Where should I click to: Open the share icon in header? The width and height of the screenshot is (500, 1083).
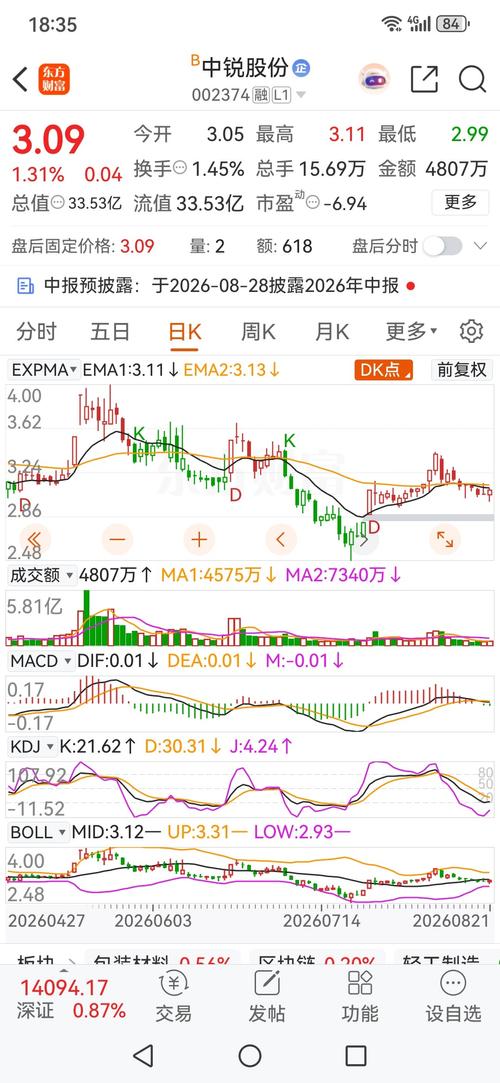(424, 79)
